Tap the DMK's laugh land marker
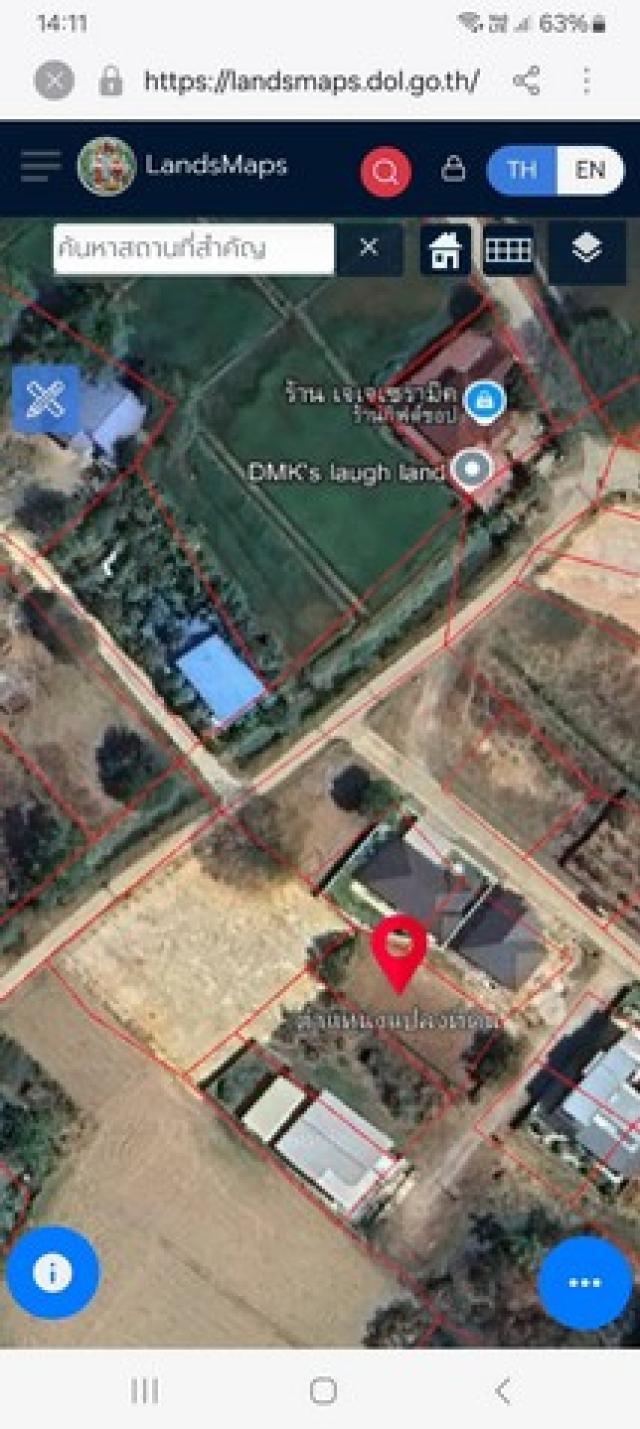The image size is (640, 1429). coord(472,469)
